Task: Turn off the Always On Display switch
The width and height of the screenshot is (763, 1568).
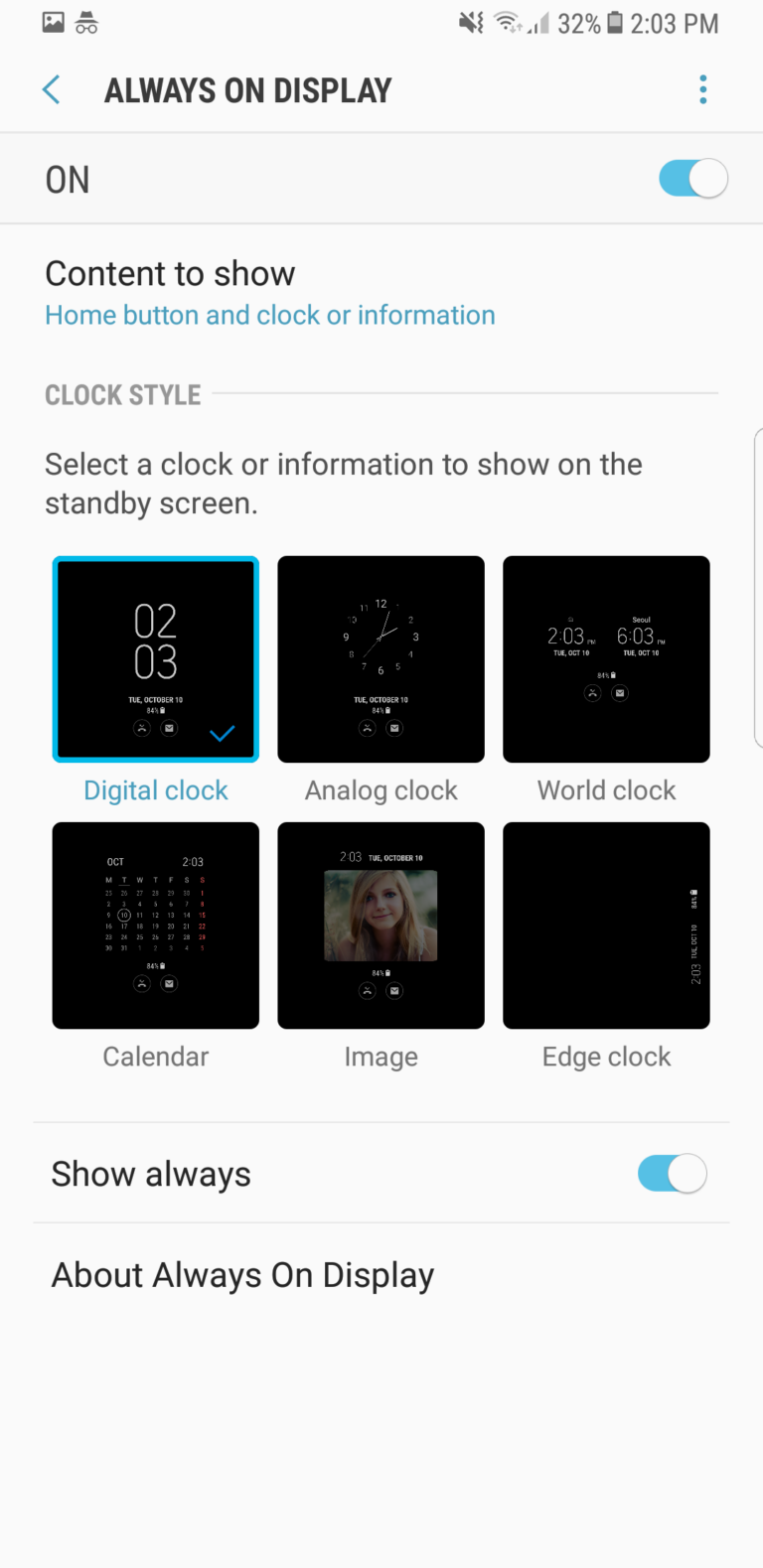Action: pos(692,180)
